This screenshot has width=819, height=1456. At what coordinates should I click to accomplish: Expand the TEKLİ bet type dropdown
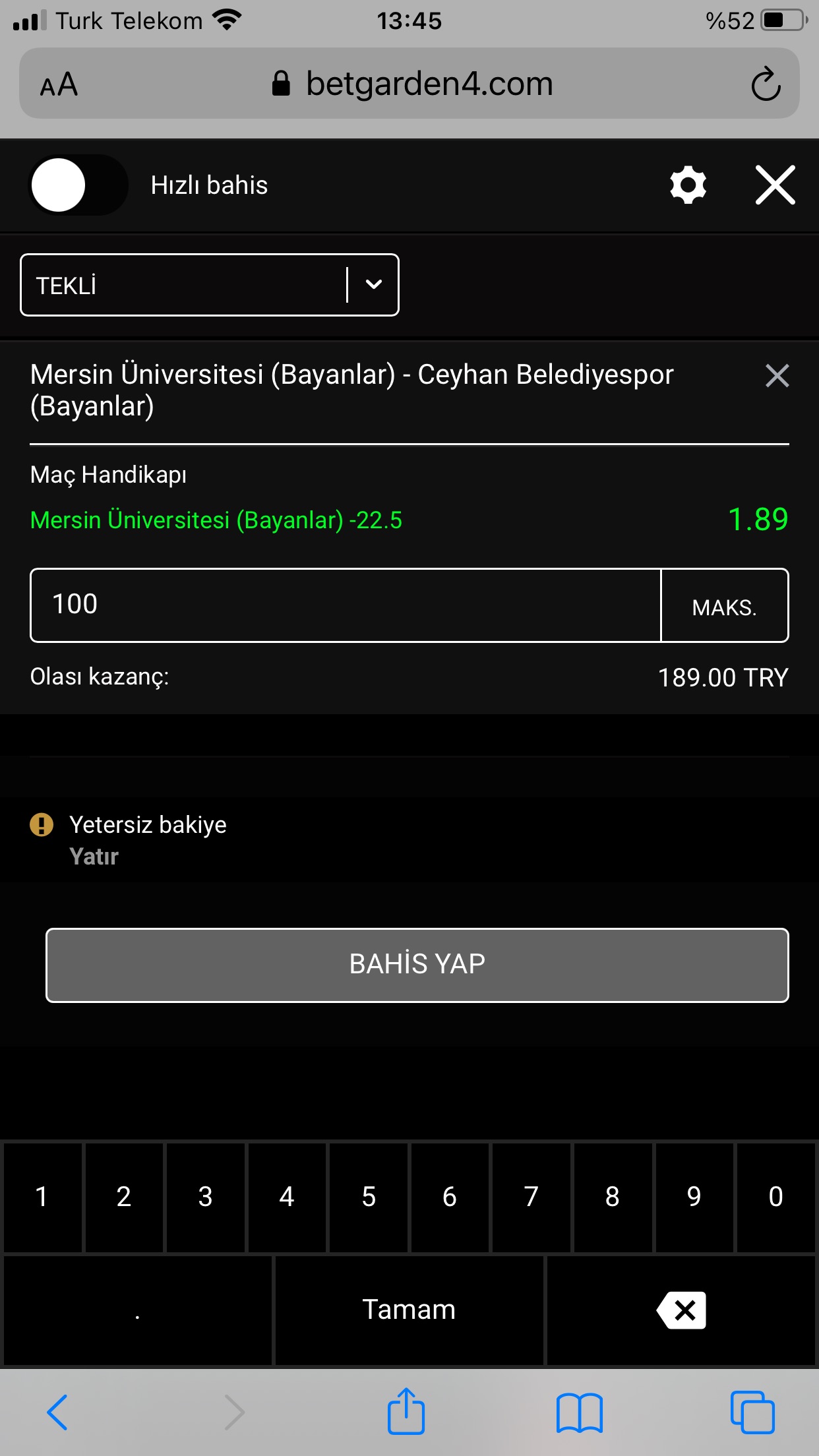pyautogui.click(x=210, y=285)
